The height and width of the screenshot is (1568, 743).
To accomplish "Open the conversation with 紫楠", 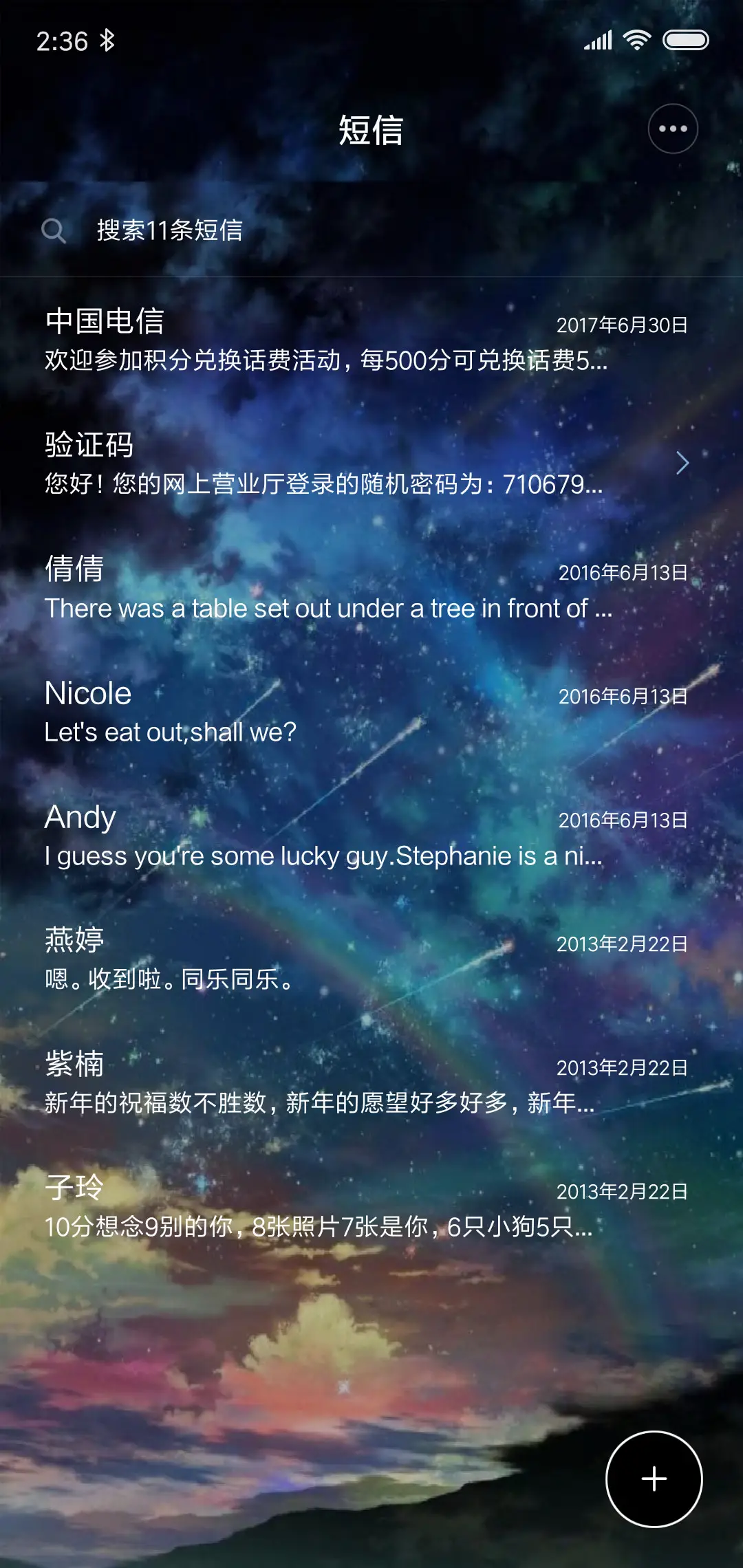I will [x=275, y=1083].
